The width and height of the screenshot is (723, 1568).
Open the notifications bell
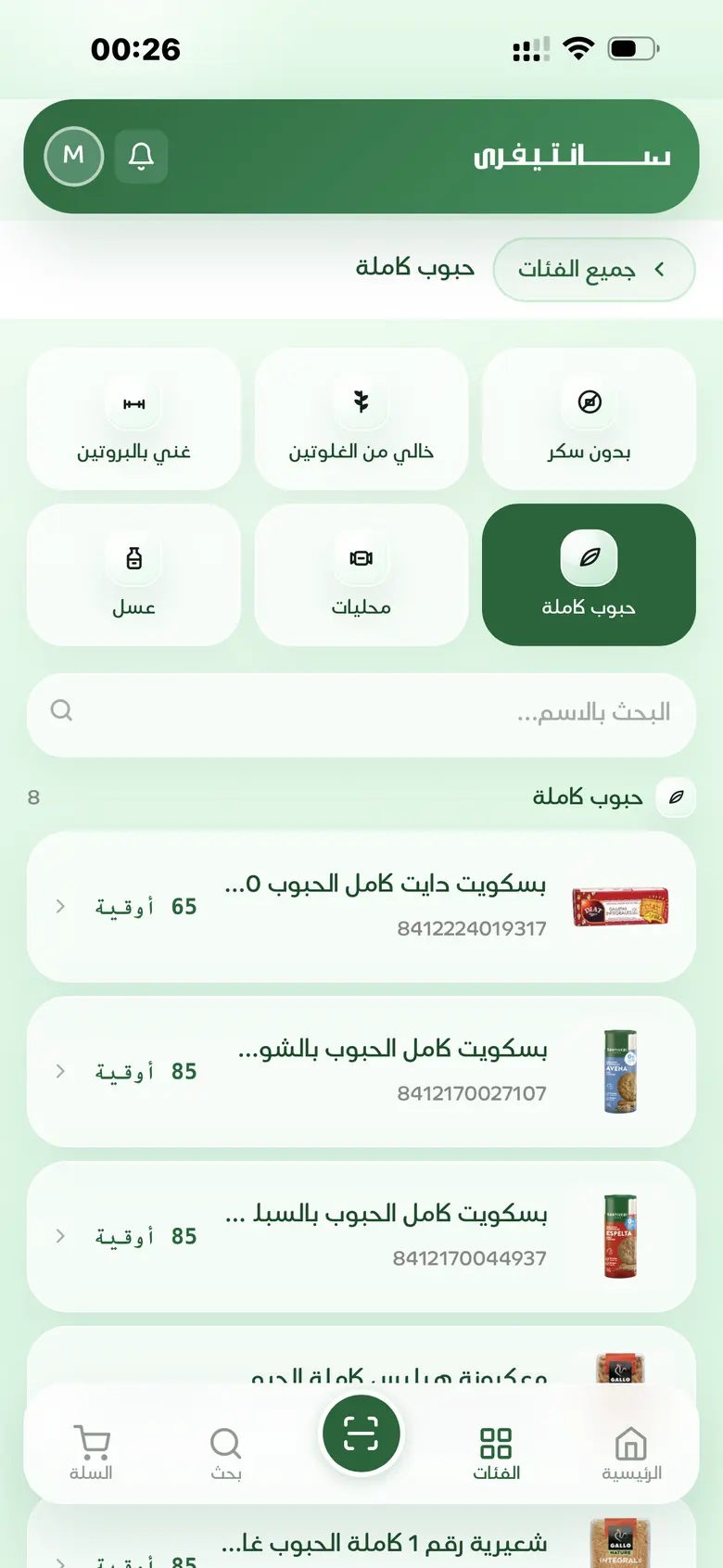(x=141, y=156)
